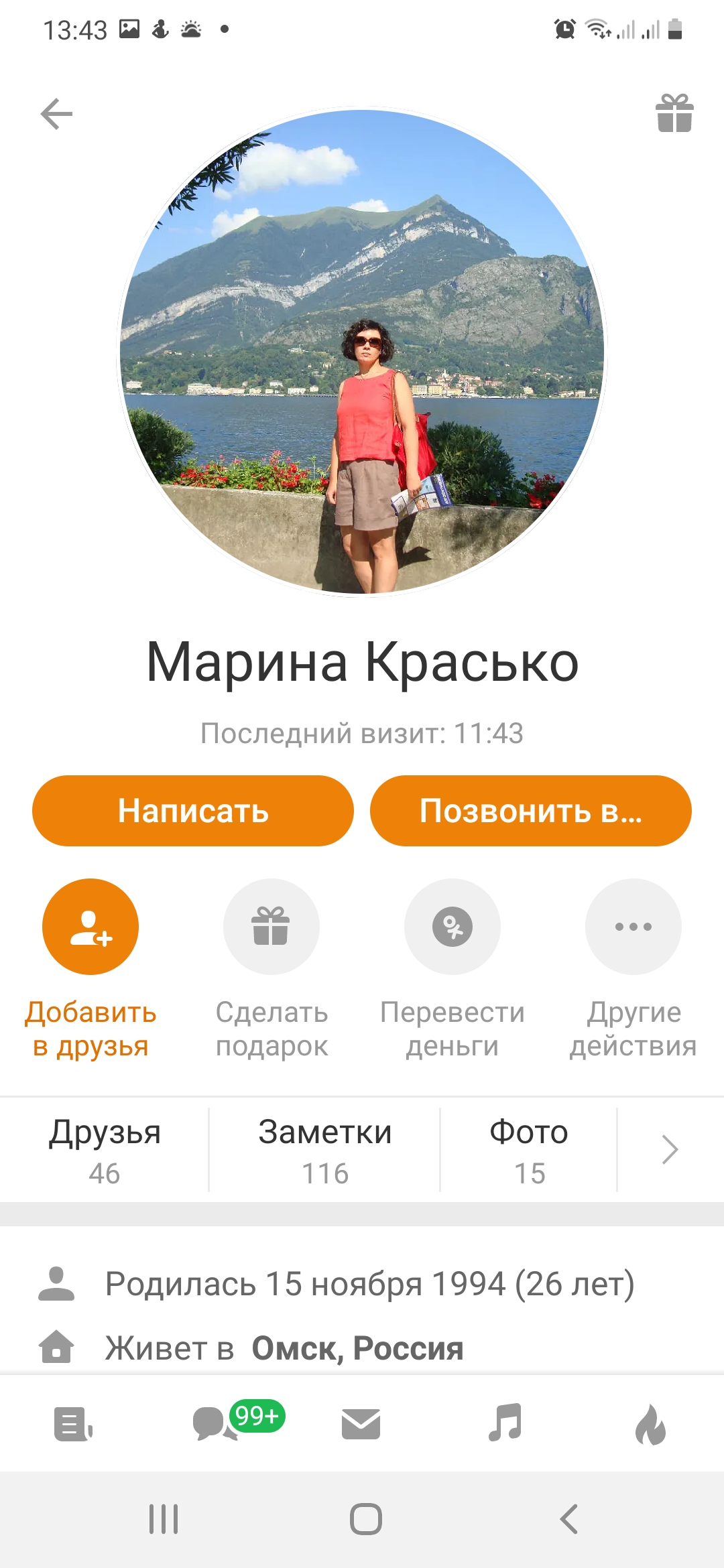Tap the system home button
This screenshot has width=724, height=1568.
(x=366, y=1519)
